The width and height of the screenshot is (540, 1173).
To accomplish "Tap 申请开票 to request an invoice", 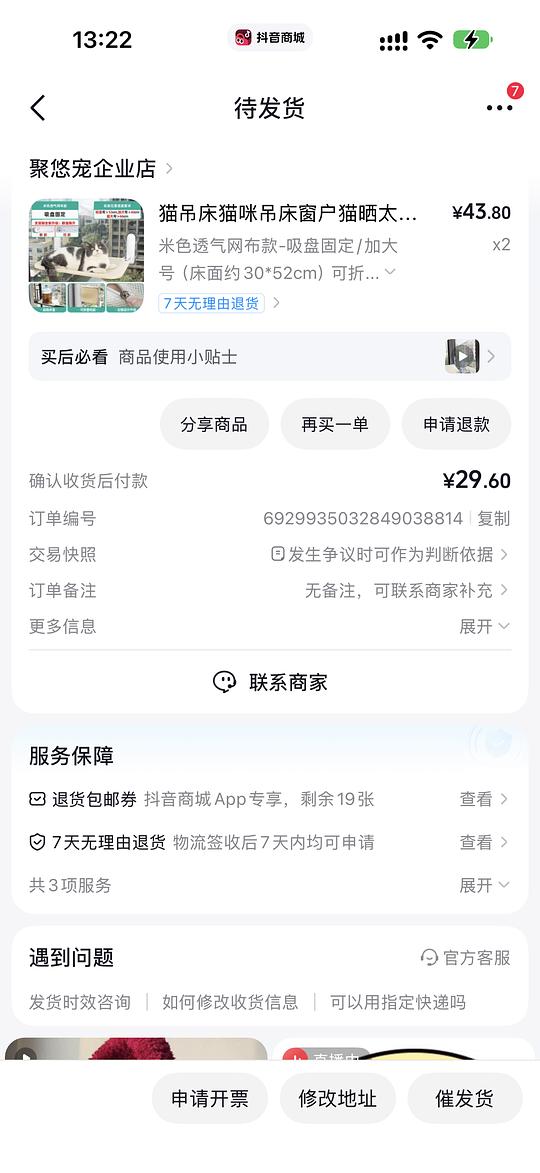I will click(x=209, y=1098).
